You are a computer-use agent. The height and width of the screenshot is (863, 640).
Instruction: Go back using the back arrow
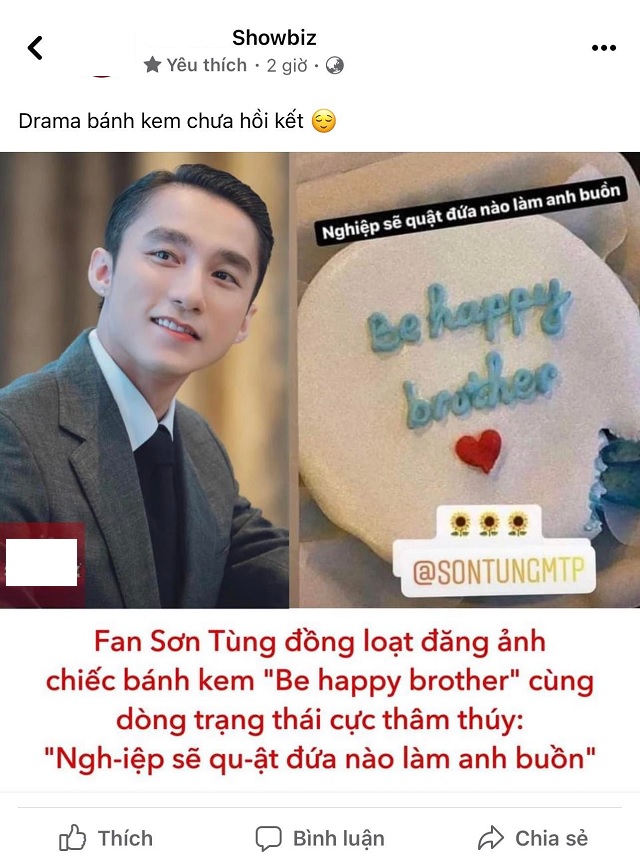[x=35, y=47]
